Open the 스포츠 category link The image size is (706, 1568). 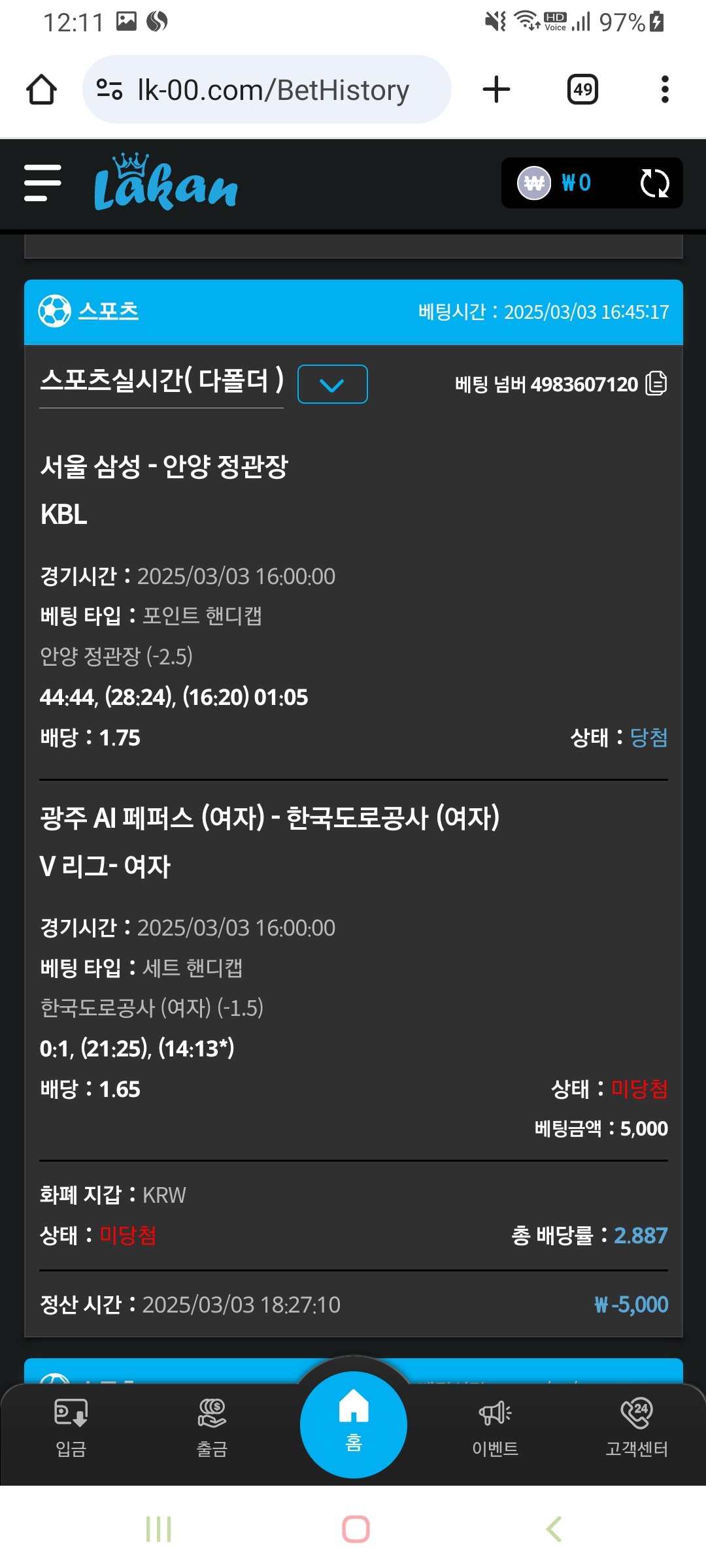[x=108, y=311]
